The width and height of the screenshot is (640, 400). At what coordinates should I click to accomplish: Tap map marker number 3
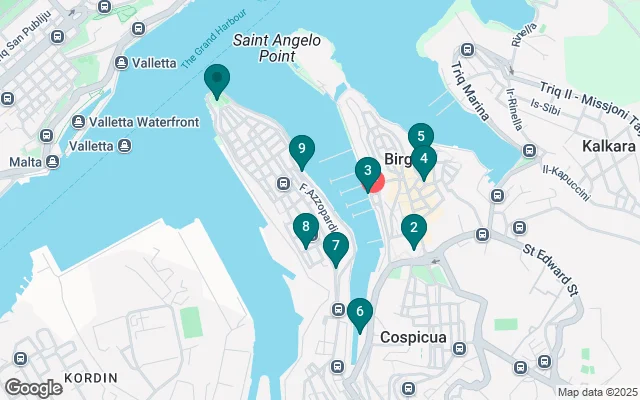click(368, 173)
